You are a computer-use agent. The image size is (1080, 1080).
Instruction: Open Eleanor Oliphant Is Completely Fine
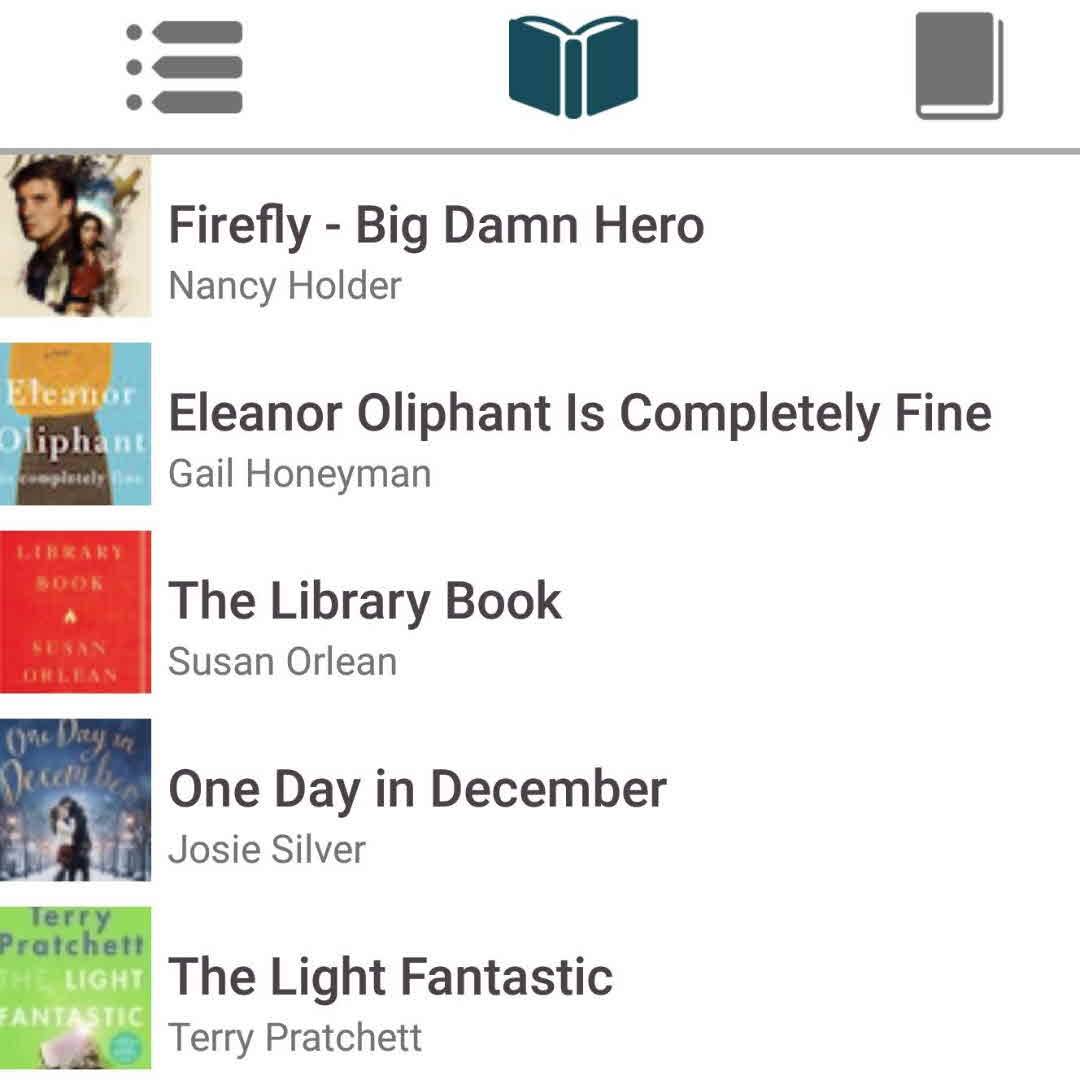pos(579,414)
